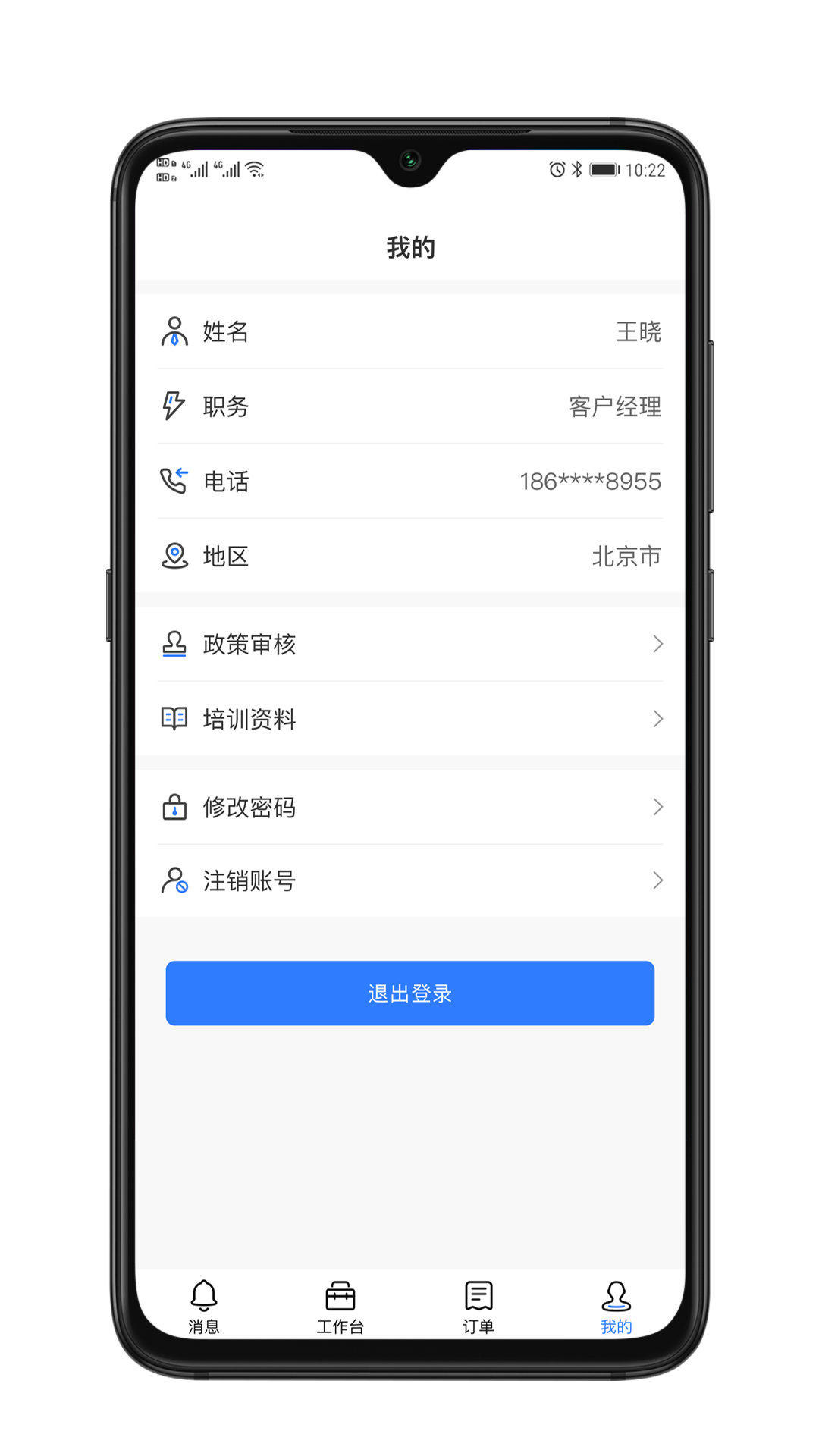The width and height of the screenshot is (819, 1456).
Task: Tap the 退出登录 button
Action: (409, 993)
